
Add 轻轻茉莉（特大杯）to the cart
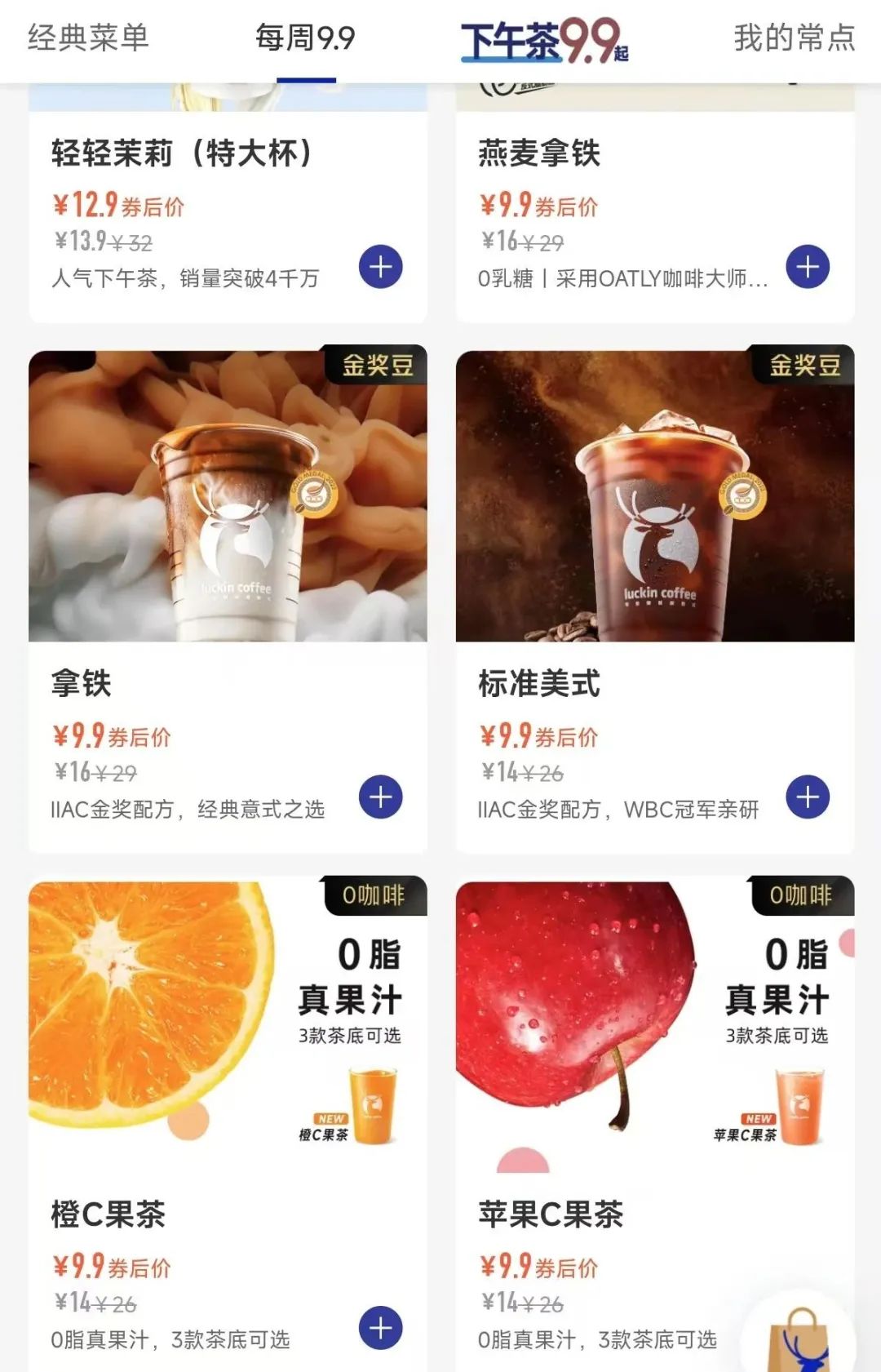pos(381,267)
